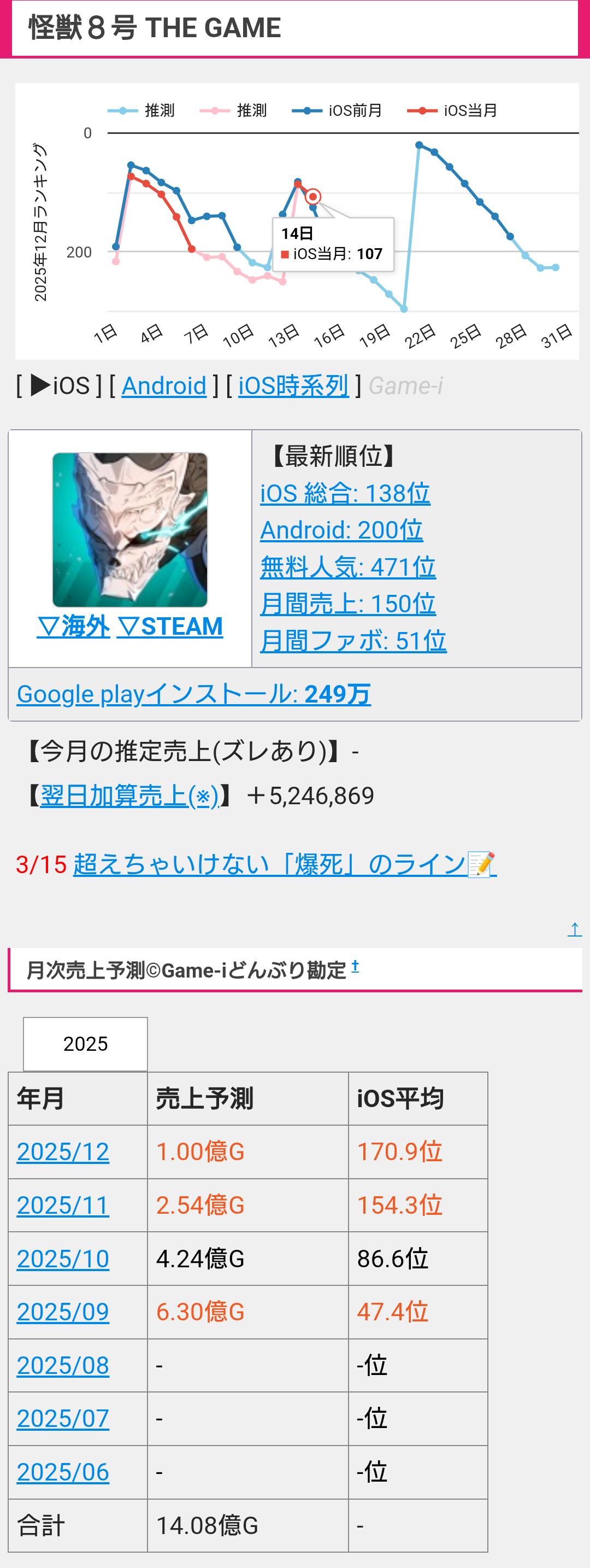
Task: Select the 2025 year tab
Action: [85, 1044]
